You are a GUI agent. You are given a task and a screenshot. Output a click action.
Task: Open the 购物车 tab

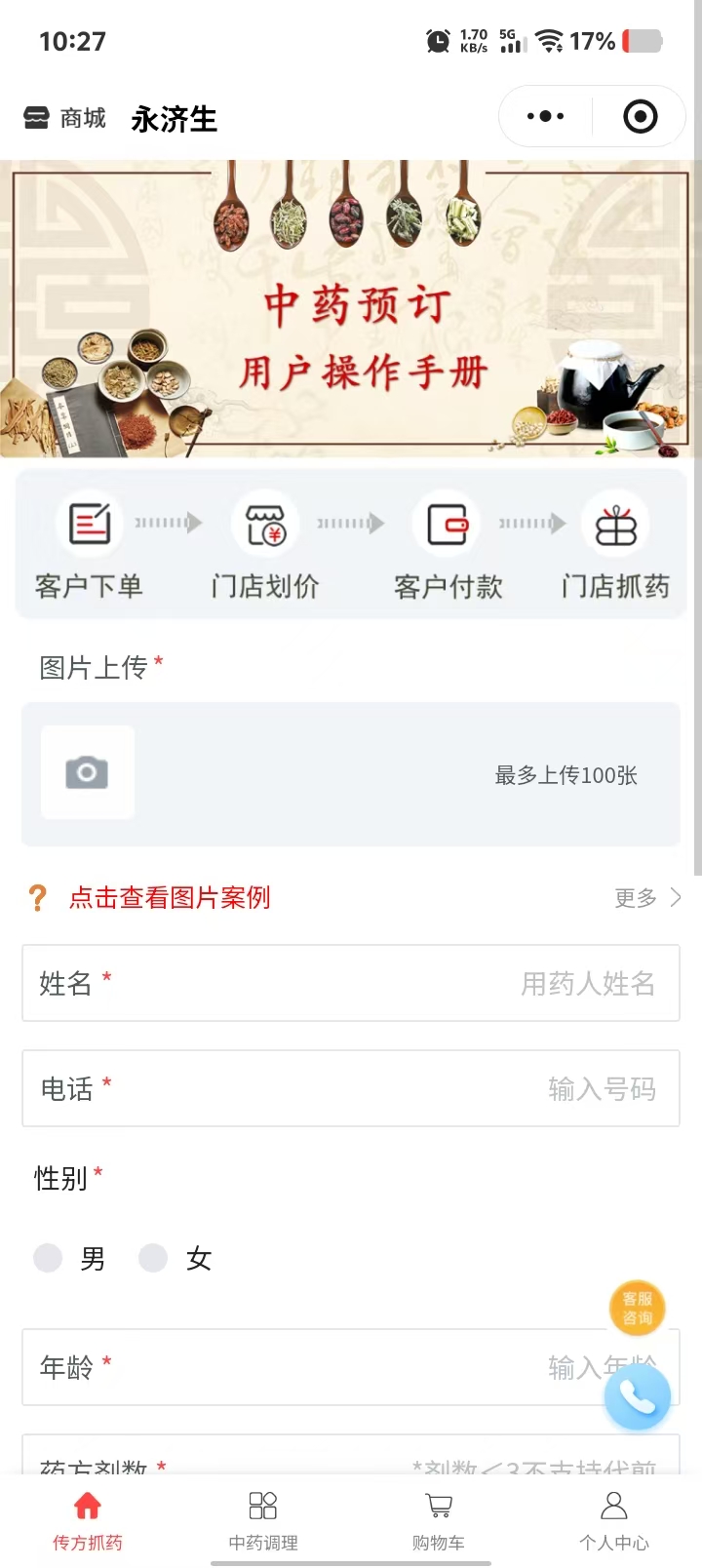point(439,1521)
